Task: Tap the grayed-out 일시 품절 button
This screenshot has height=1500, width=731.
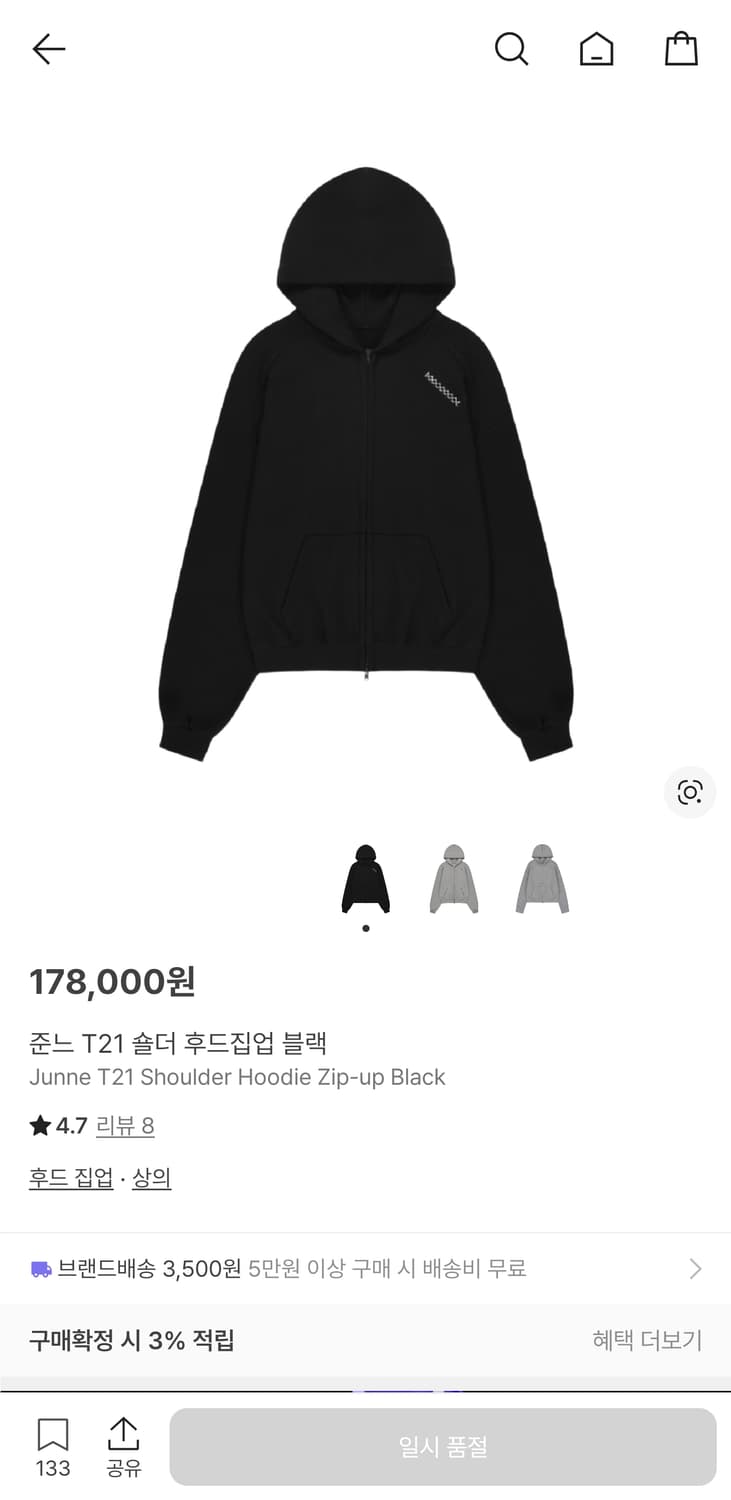Action: 443,1446
